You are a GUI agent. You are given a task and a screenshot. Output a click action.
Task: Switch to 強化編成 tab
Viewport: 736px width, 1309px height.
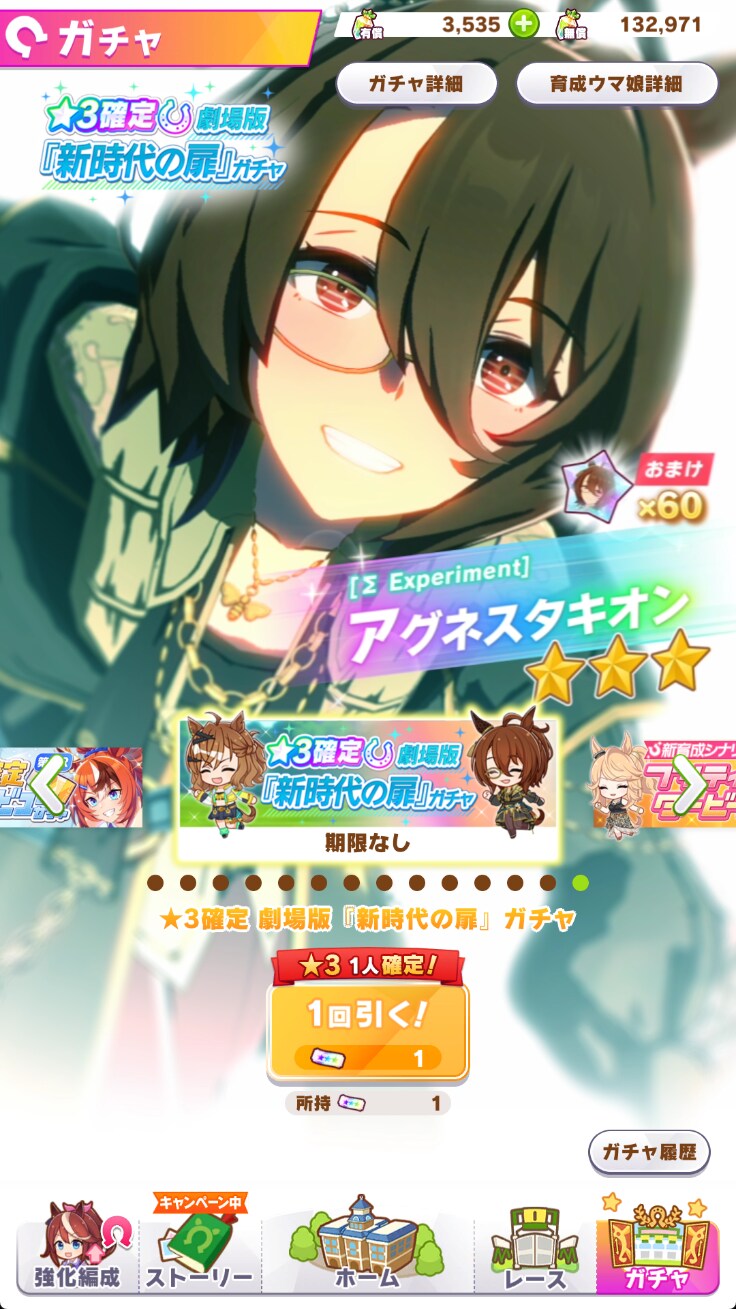pos(77,1248)
